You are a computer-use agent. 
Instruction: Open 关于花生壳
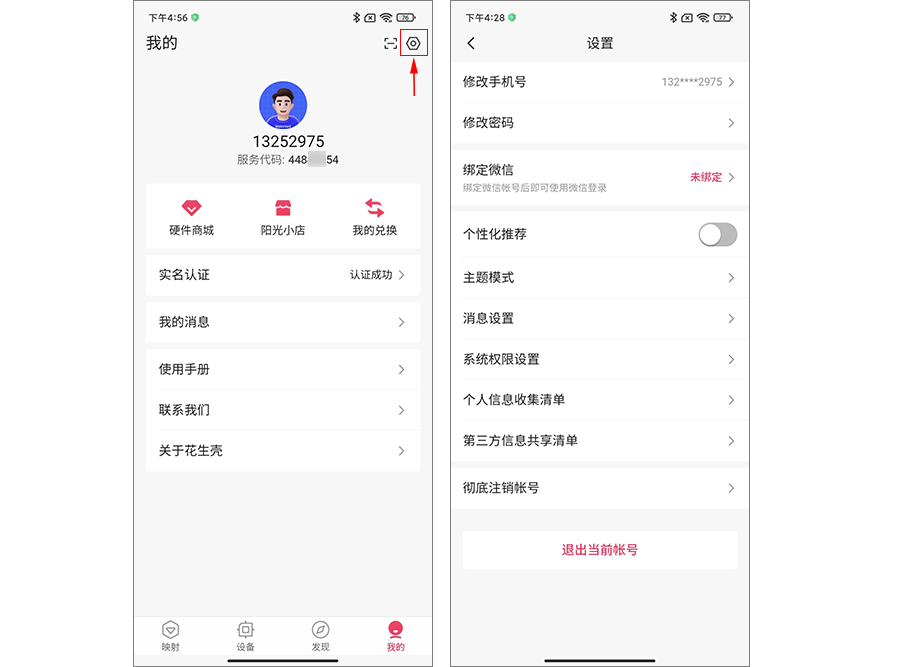coord(282,451)
